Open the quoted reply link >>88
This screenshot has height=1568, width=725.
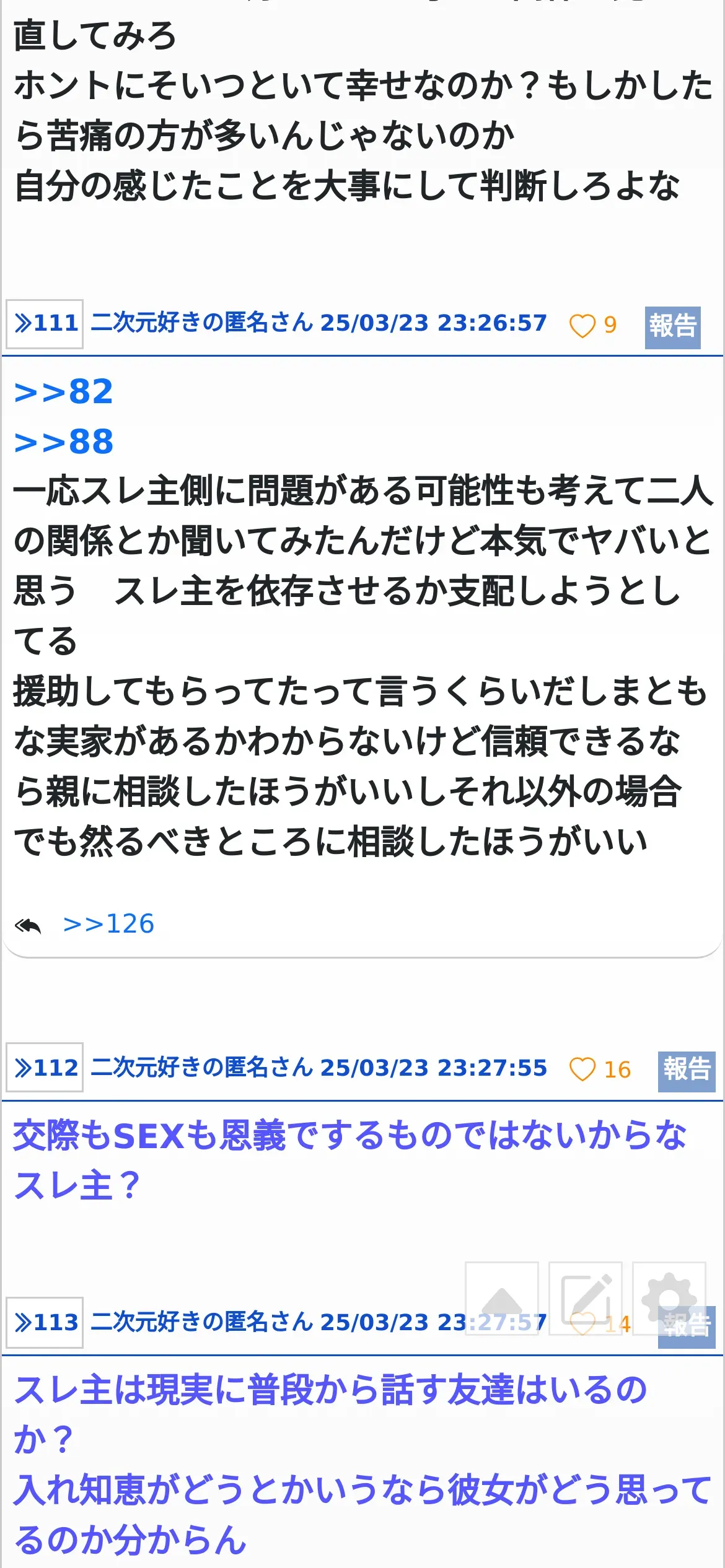click(x=64, y=442)
